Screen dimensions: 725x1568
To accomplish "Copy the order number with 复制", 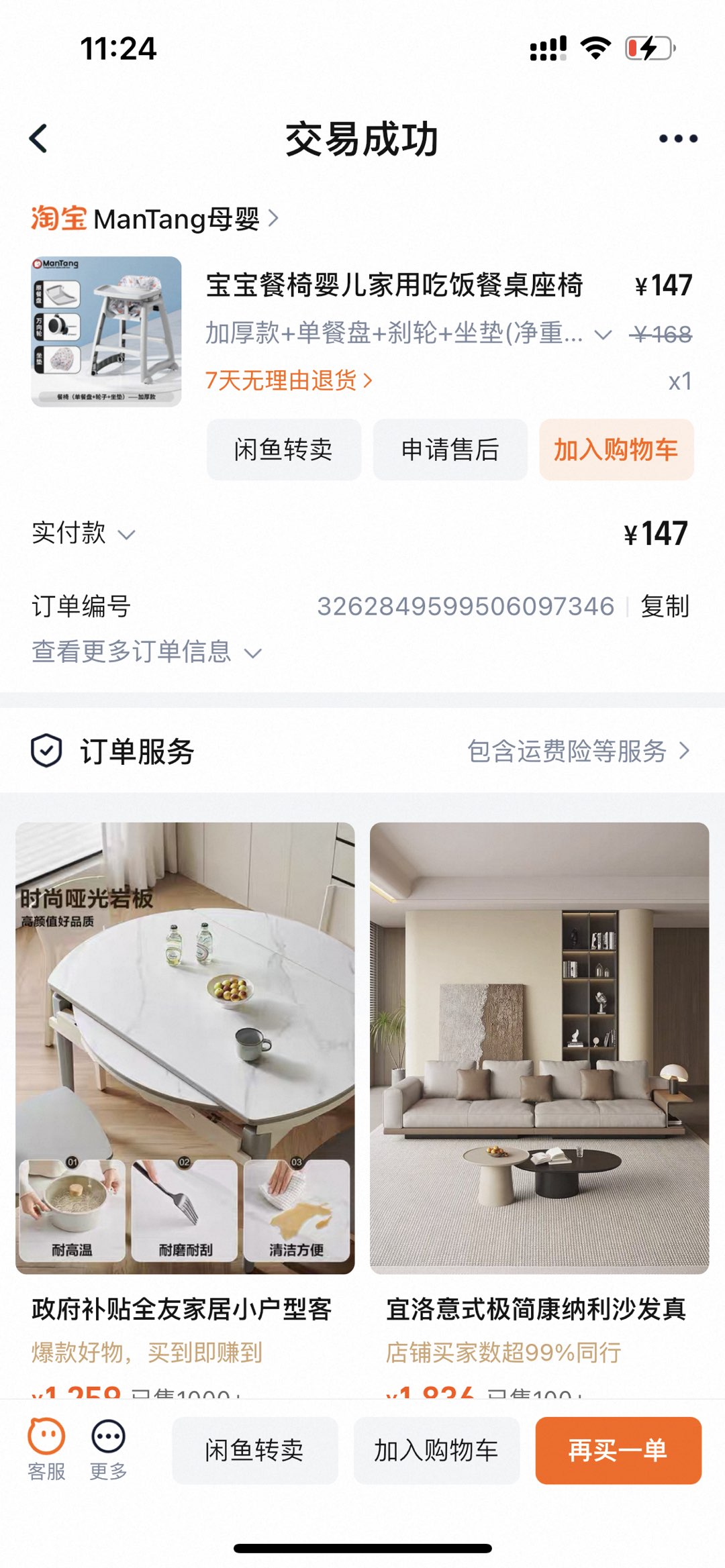I will pos(665,606).
